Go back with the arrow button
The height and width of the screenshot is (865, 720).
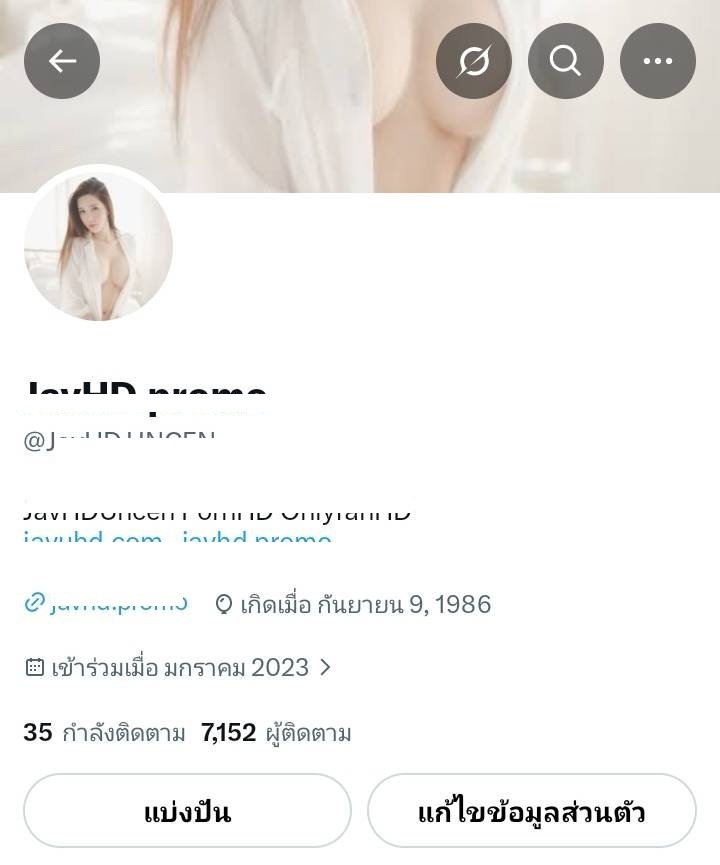pyautogui.click(x=62, y=61)
